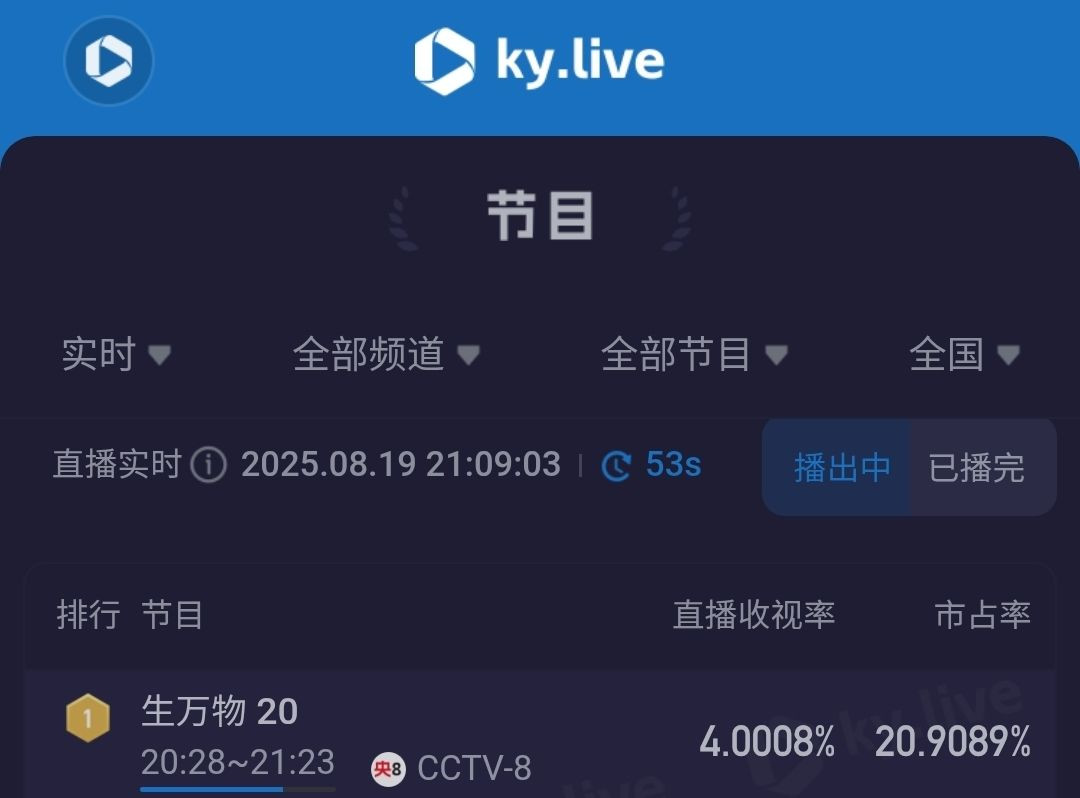Expand the 实时 dropdown
Screen dimensions: 1080x798
[116, 354]
